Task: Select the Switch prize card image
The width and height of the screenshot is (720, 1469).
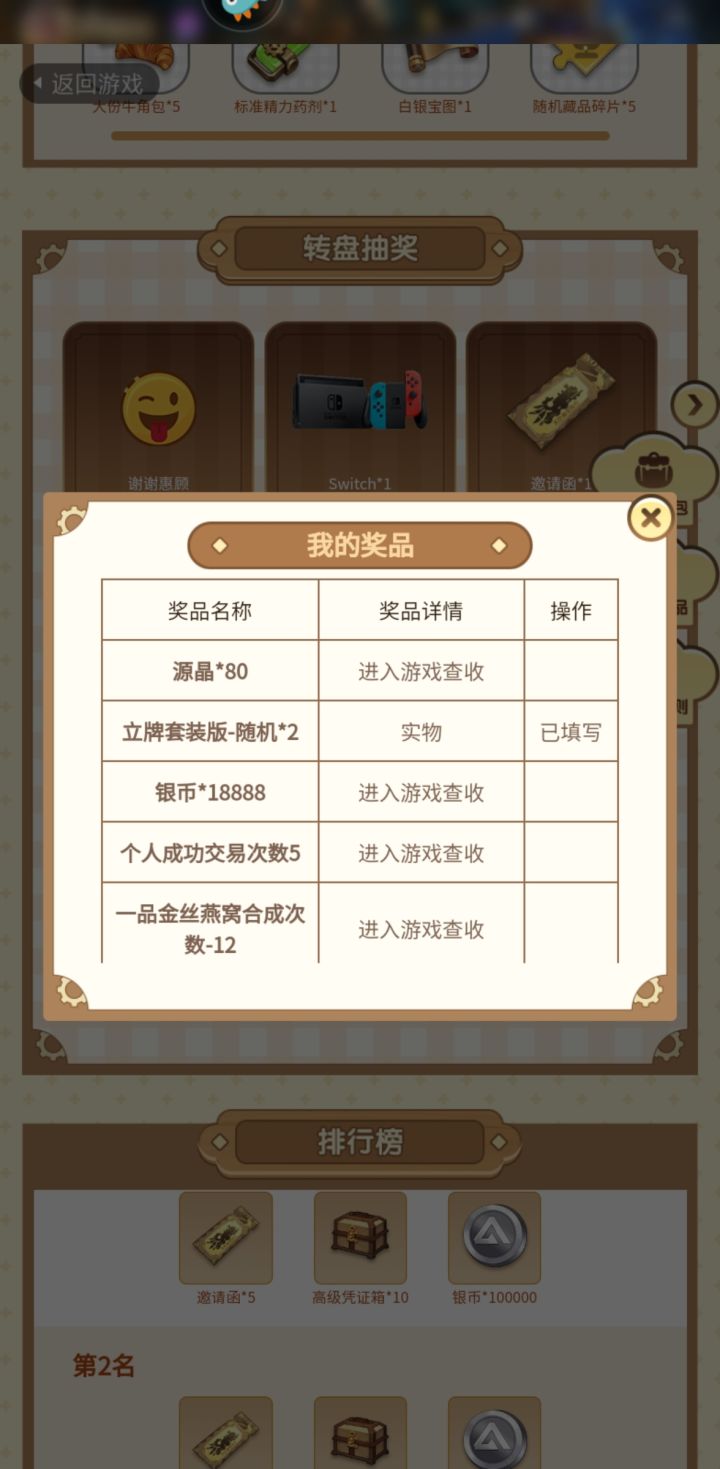Action: 360,400
